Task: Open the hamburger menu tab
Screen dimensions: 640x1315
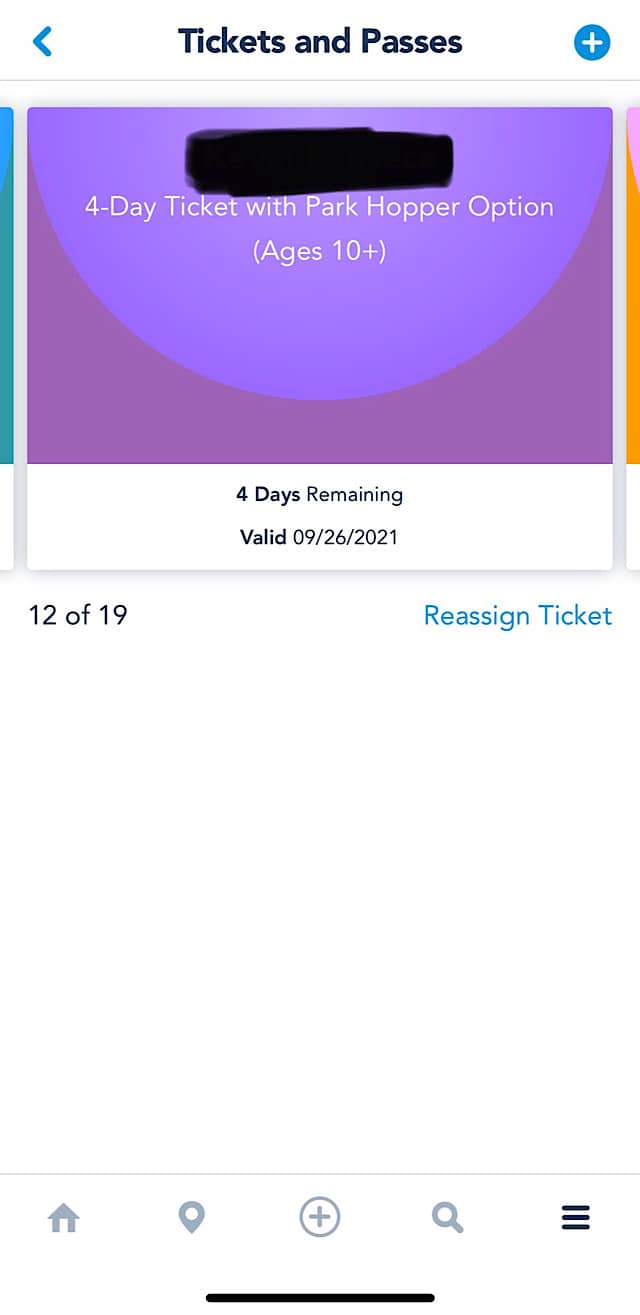Action: tap(575, 1218)
